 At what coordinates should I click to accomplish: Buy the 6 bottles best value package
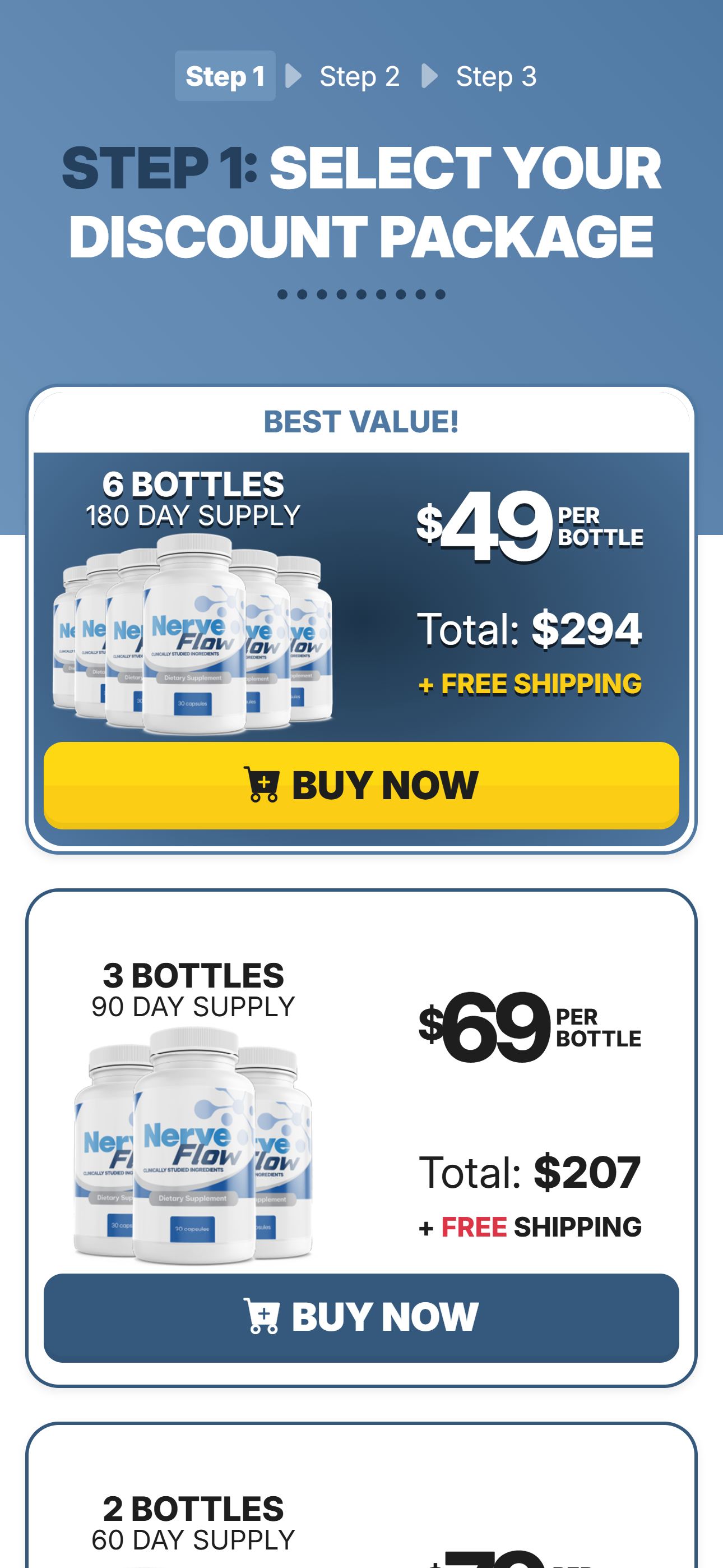(x=361, y=785)
